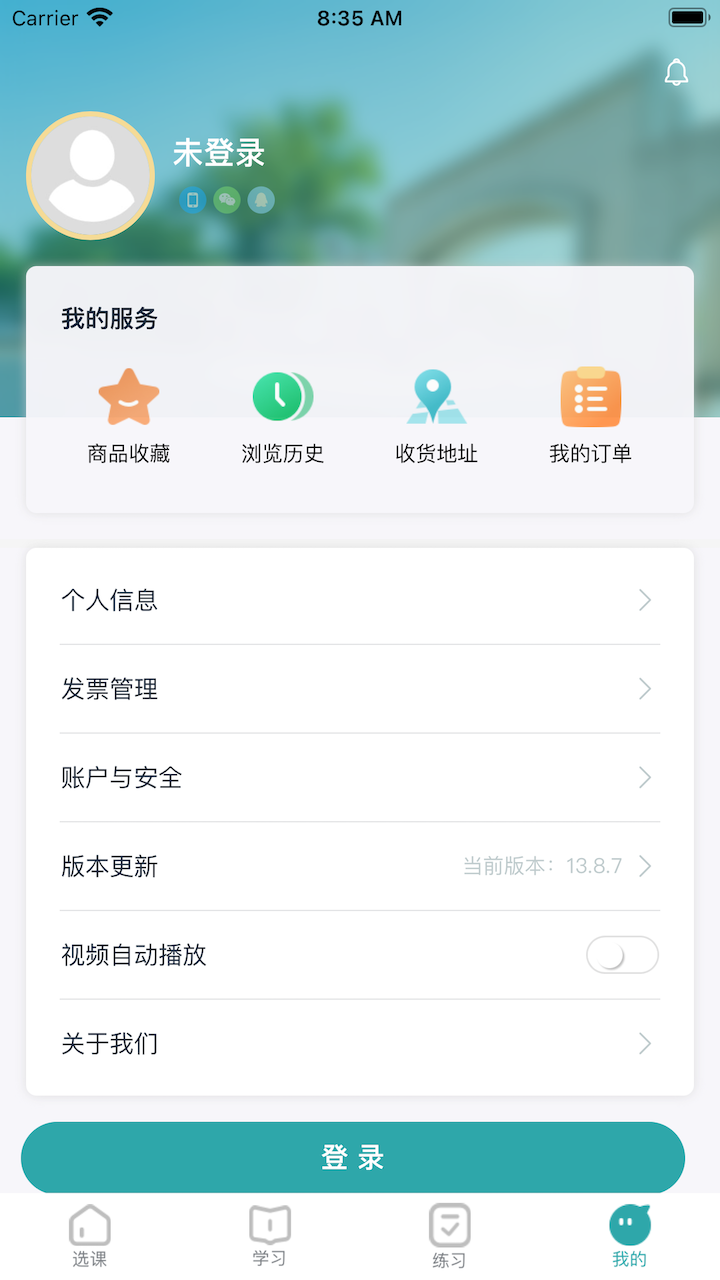Log in with WeChat icon

click(x=226, y=200)
